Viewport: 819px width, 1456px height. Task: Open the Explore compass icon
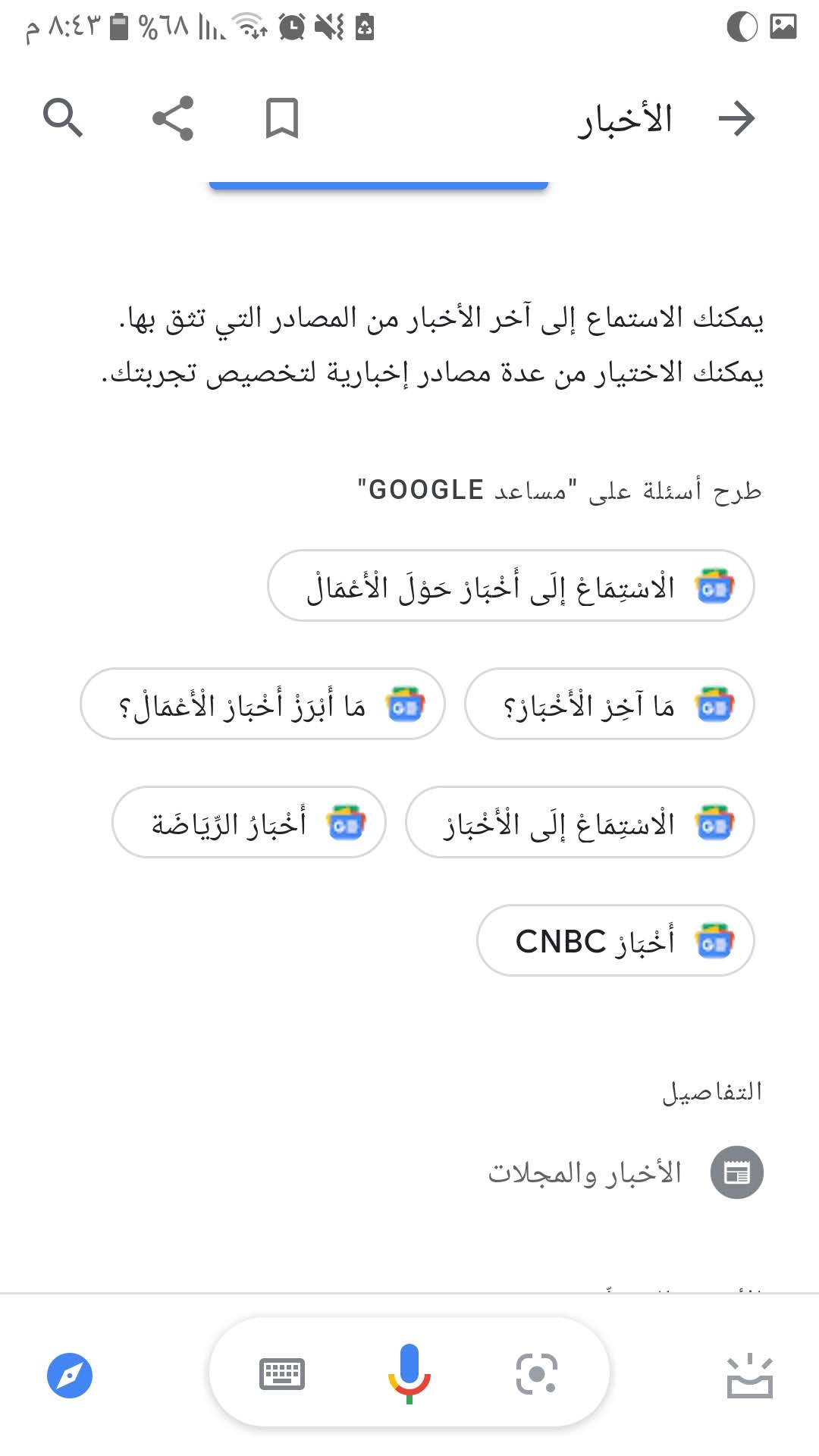coord(70,1375)
